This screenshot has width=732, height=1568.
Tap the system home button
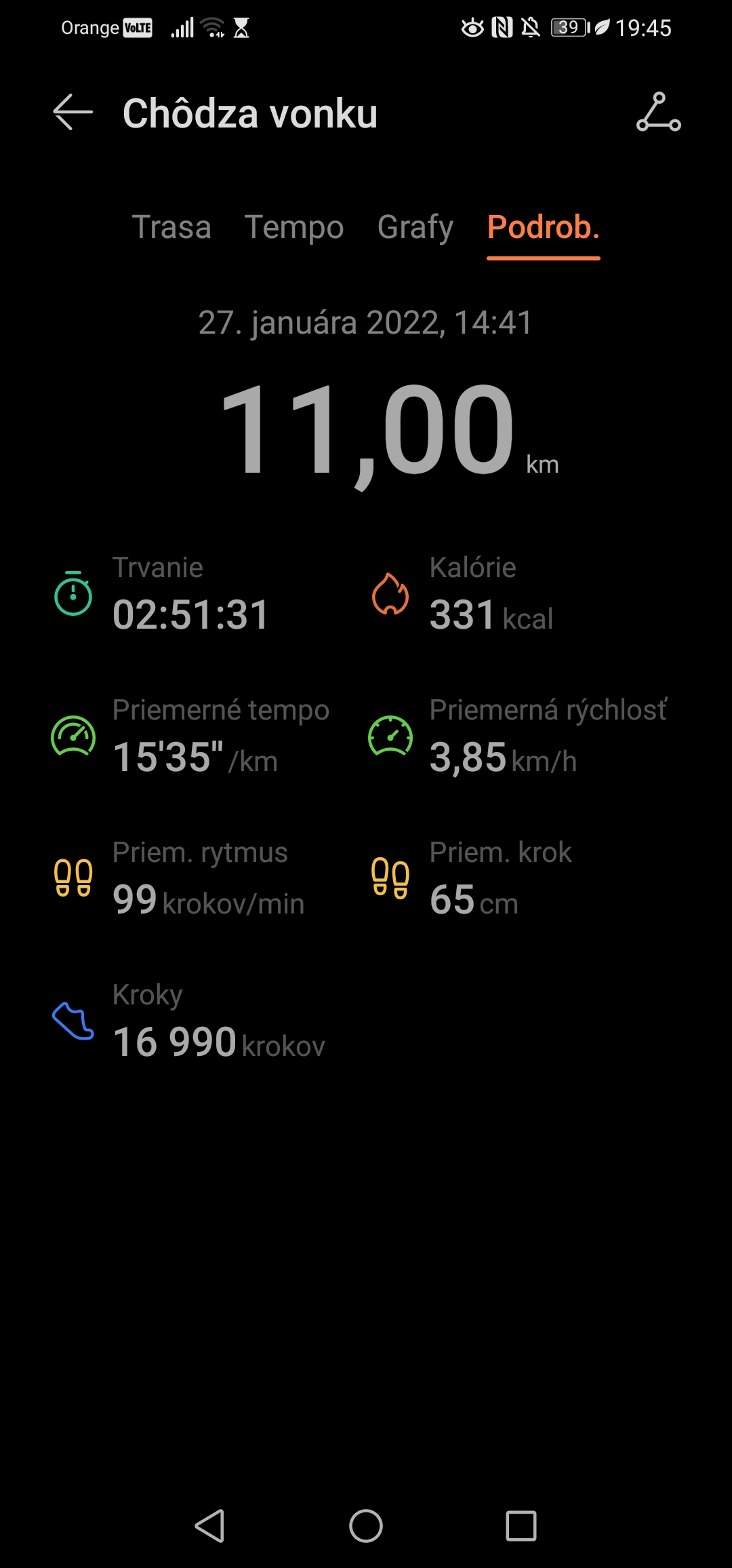point(366,1526)
